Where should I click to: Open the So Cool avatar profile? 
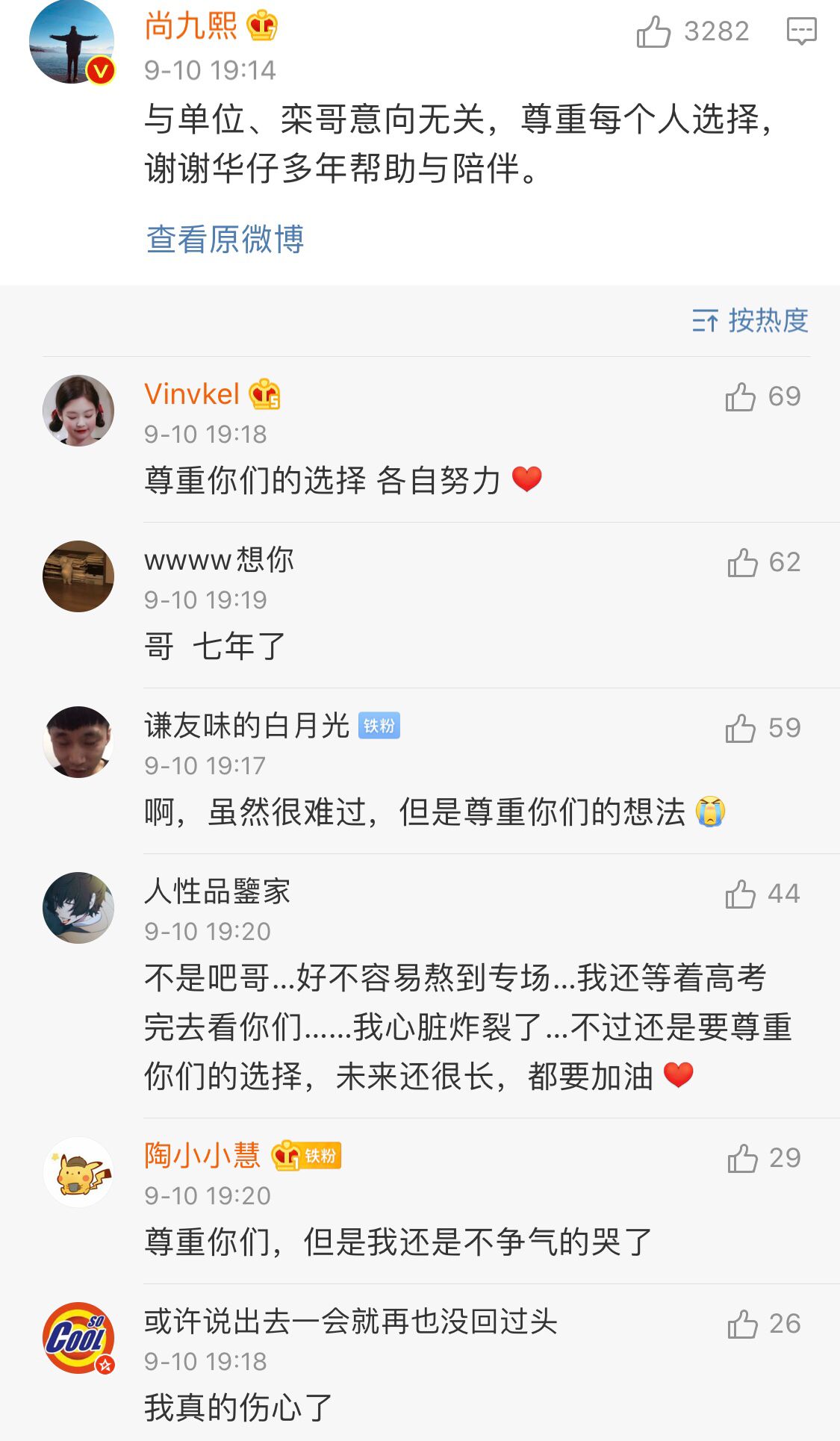78,1338
